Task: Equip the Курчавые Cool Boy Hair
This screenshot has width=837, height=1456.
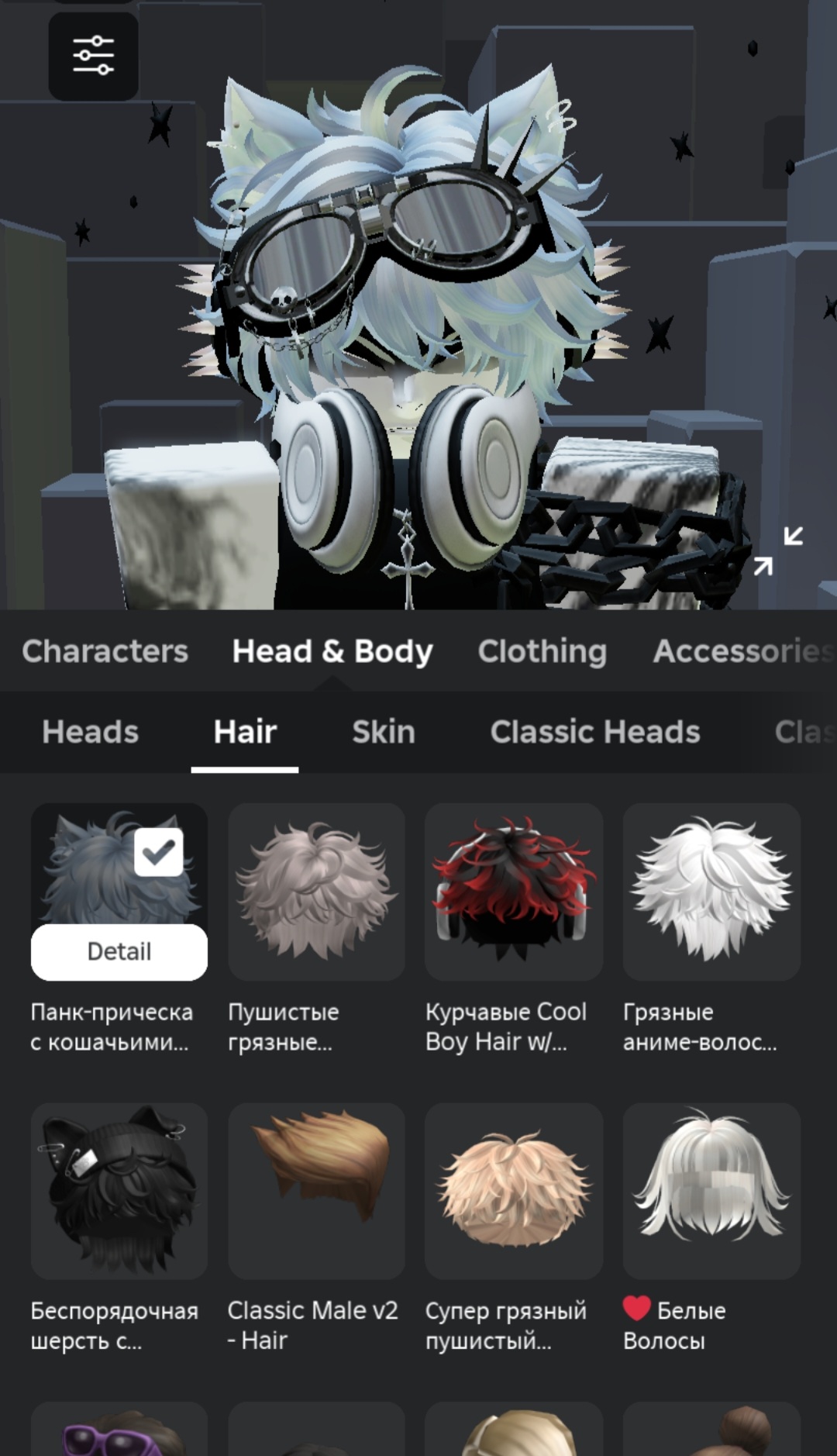Action: pyautogui.click(x=514, y=892)
